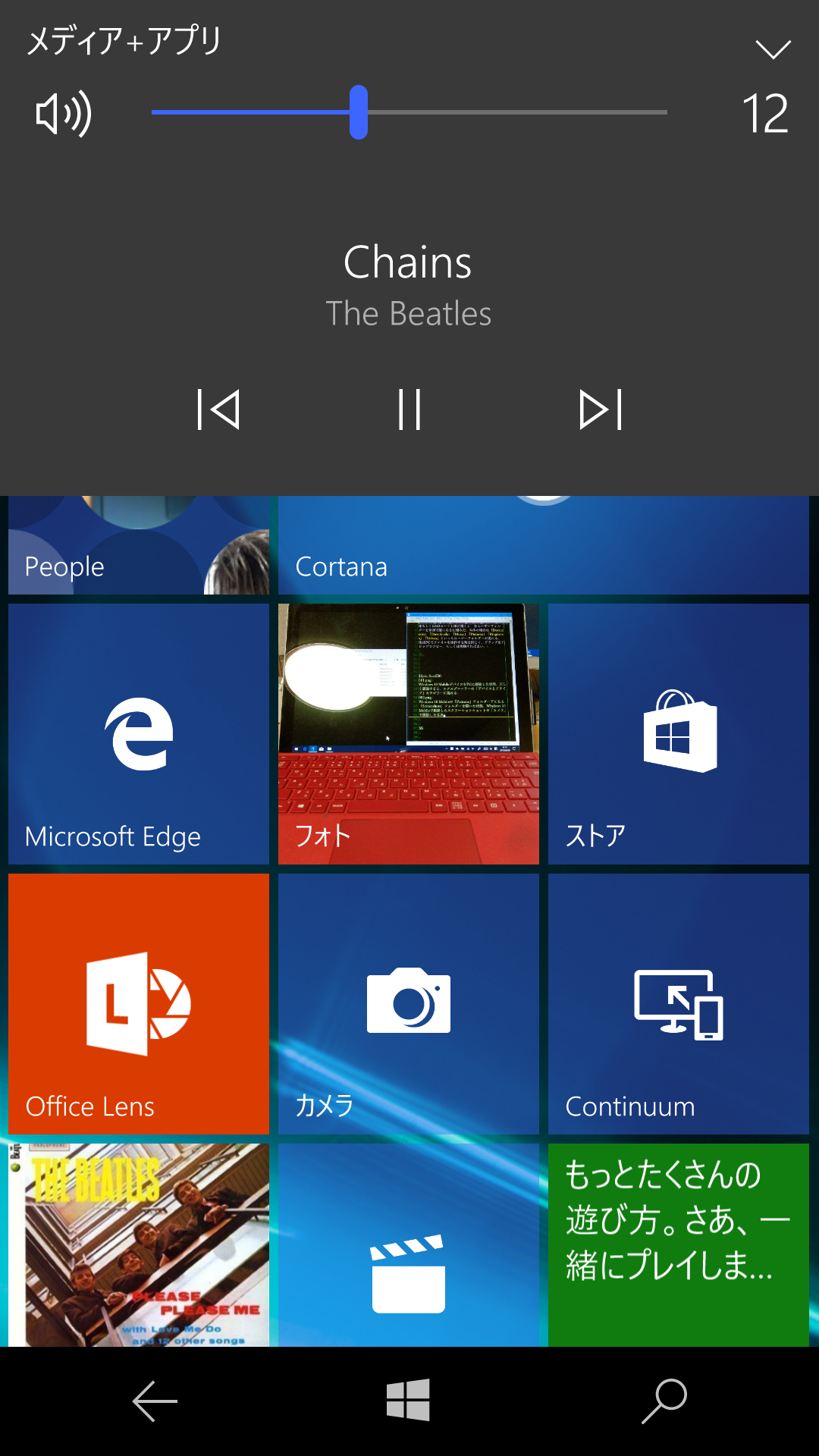Open the フォト photos tile
The width and height of the screenshot is (819, 1456).
pyautogui.click(x=409, y=734)
